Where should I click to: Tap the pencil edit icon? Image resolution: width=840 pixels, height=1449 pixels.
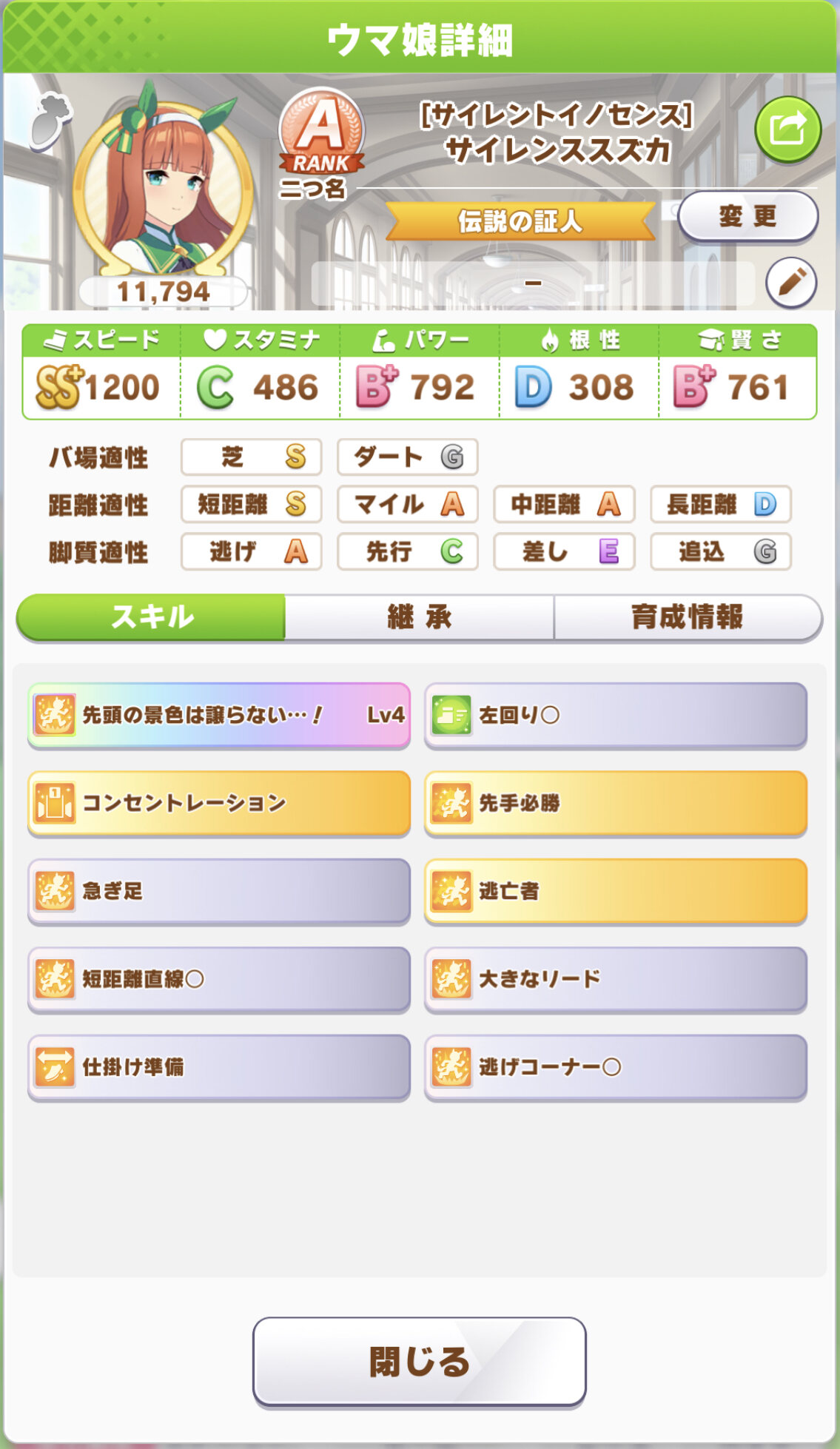791,283
